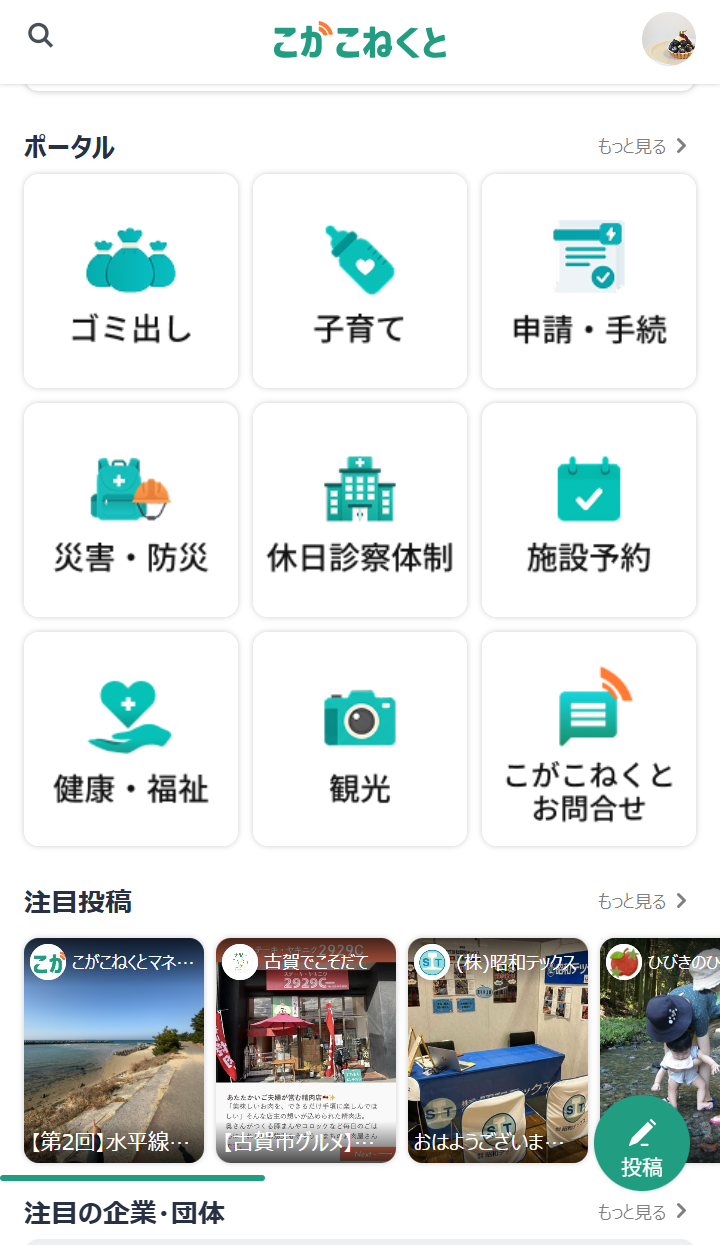Open the 施設予約 tile
Screen dimensions: 720x1245
pyautogui.click(x=589, y=510)
